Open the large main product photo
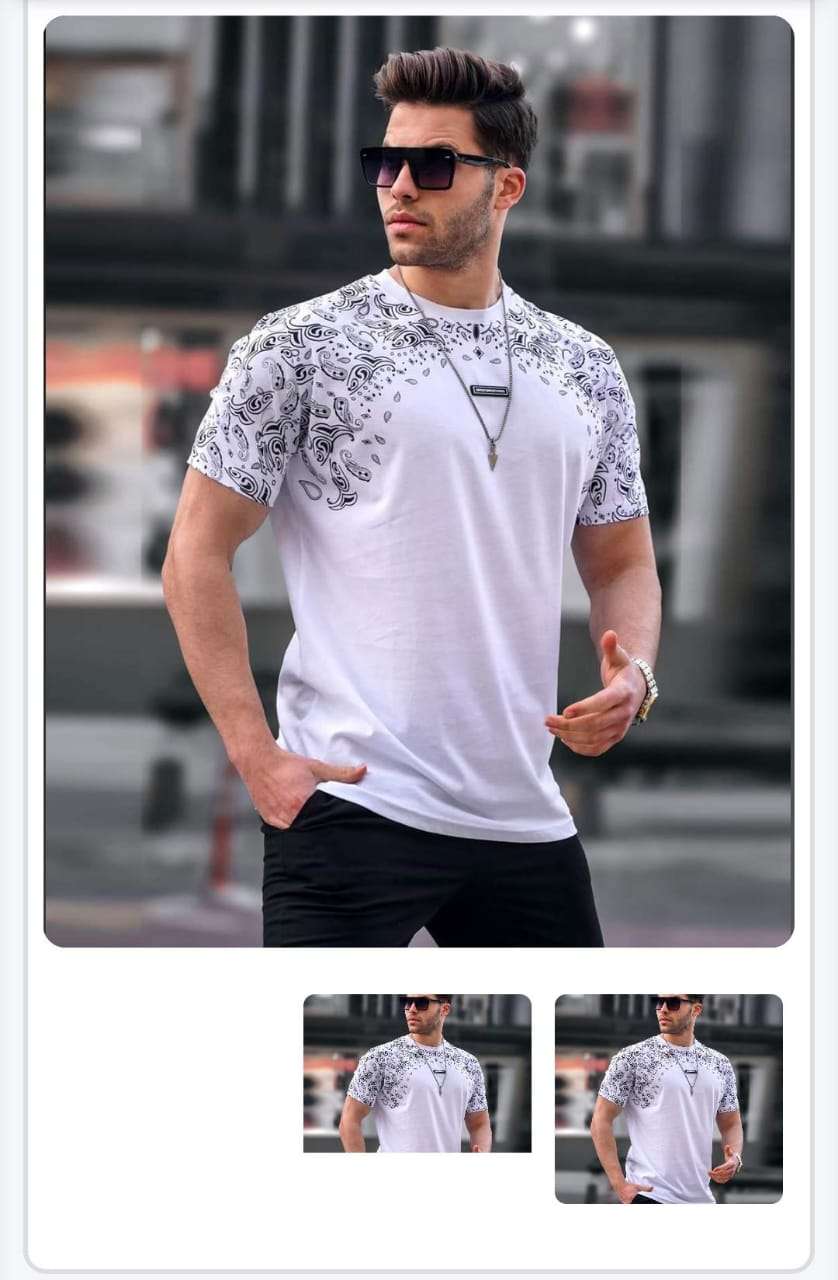This screenshot has height=1280, width=838. 419,480
